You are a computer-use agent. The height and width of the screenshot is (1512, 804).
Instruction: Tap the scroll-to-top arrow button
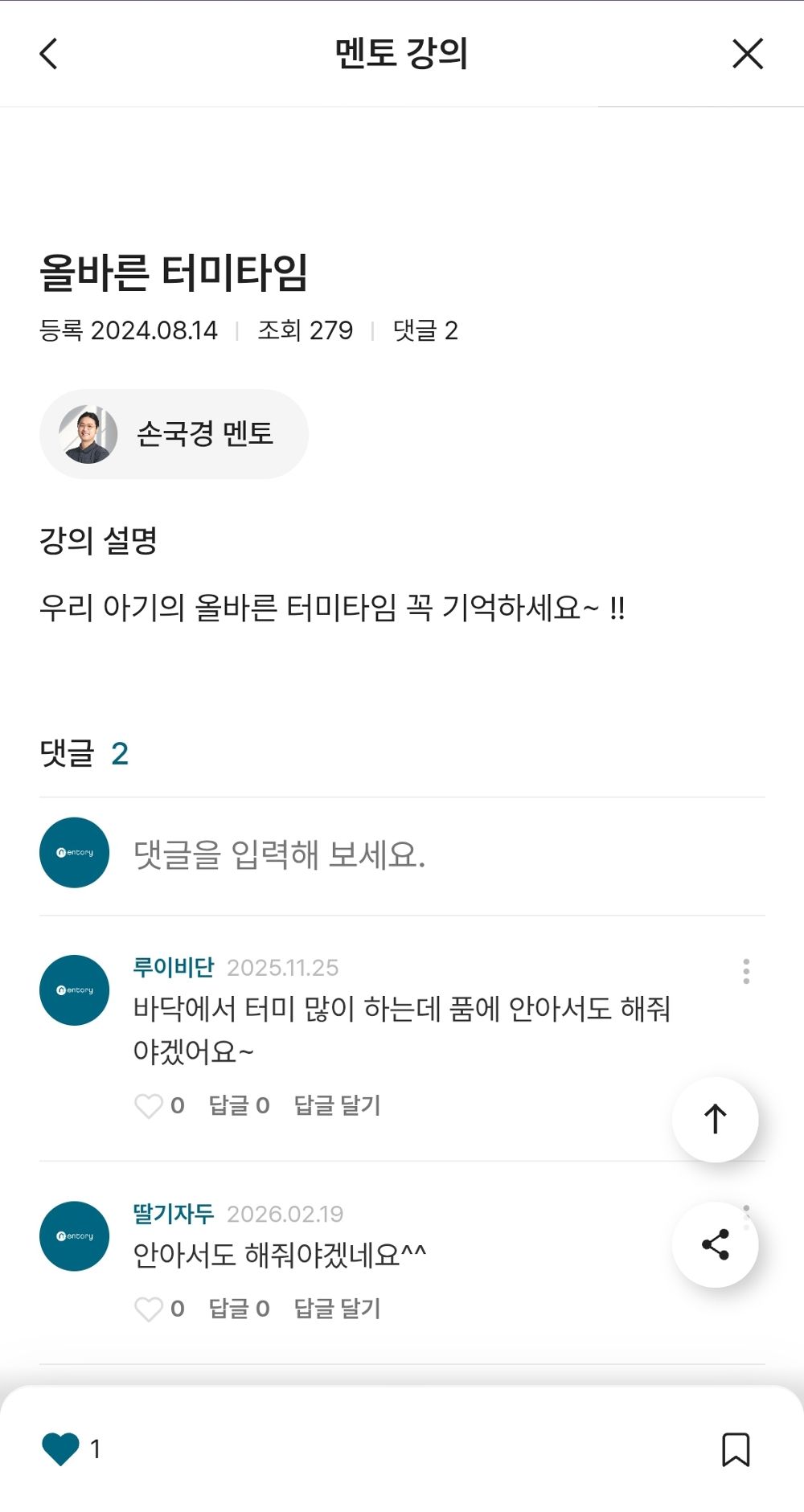pyautogui.click(x=715, y=1119)
